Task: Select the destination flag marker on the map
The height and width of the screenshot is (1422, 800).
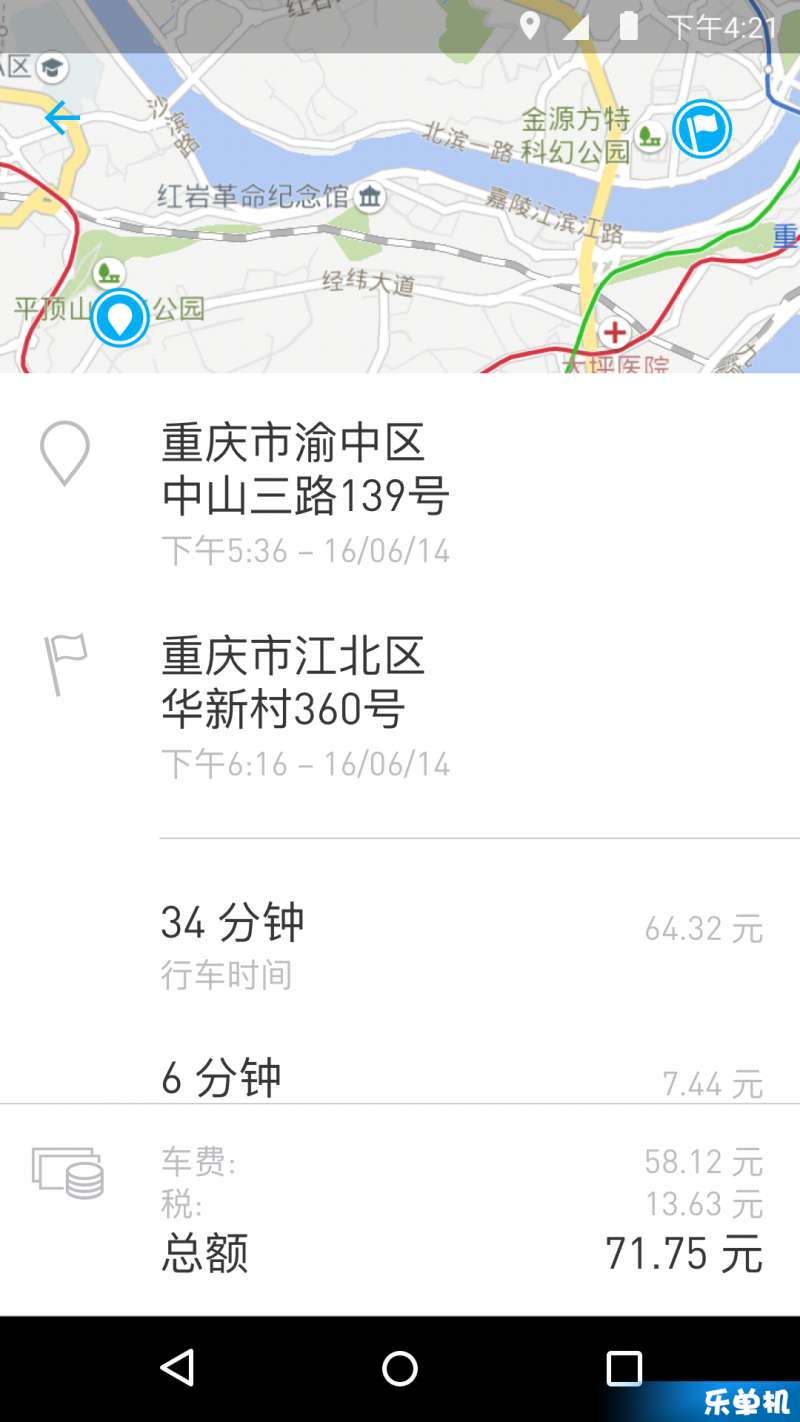Action: (x=702, y=129)
